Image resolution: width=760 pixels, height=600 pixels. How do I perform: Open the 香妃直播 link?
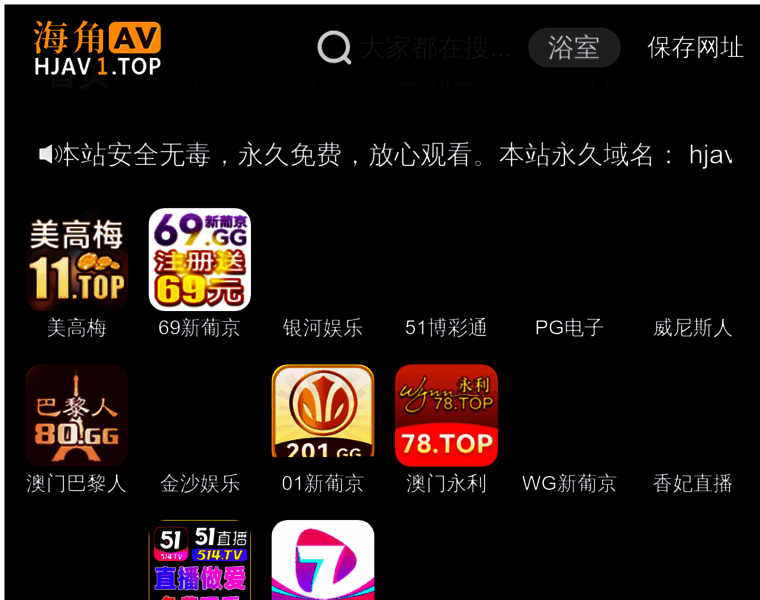coord(692,483)
